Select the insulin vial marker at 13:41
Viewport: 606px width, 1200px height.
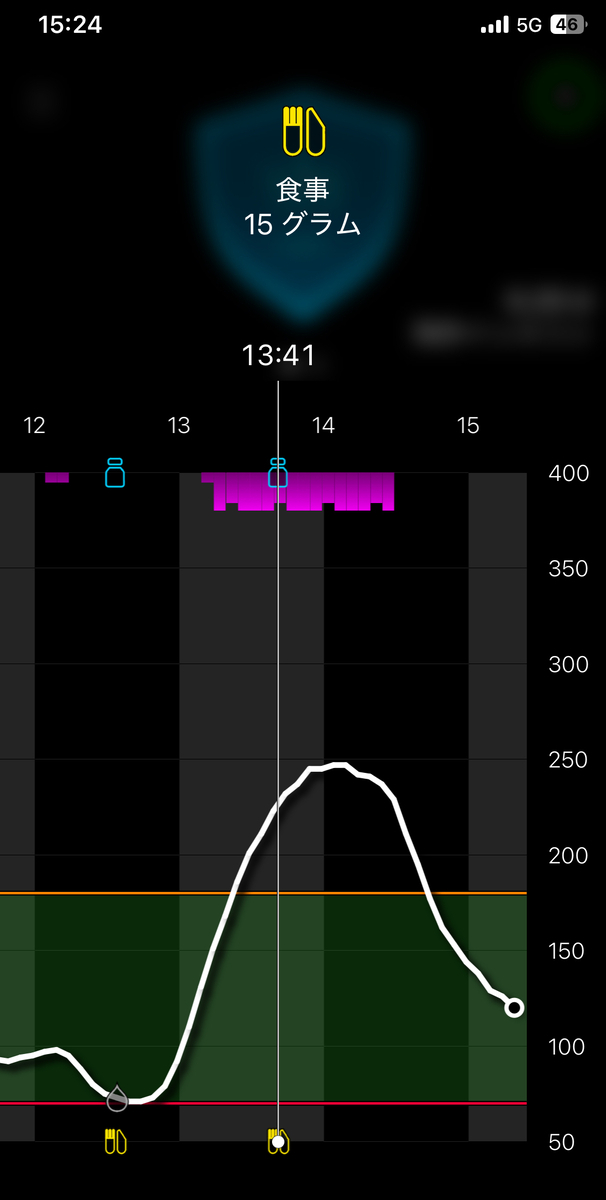pos(278,472)
